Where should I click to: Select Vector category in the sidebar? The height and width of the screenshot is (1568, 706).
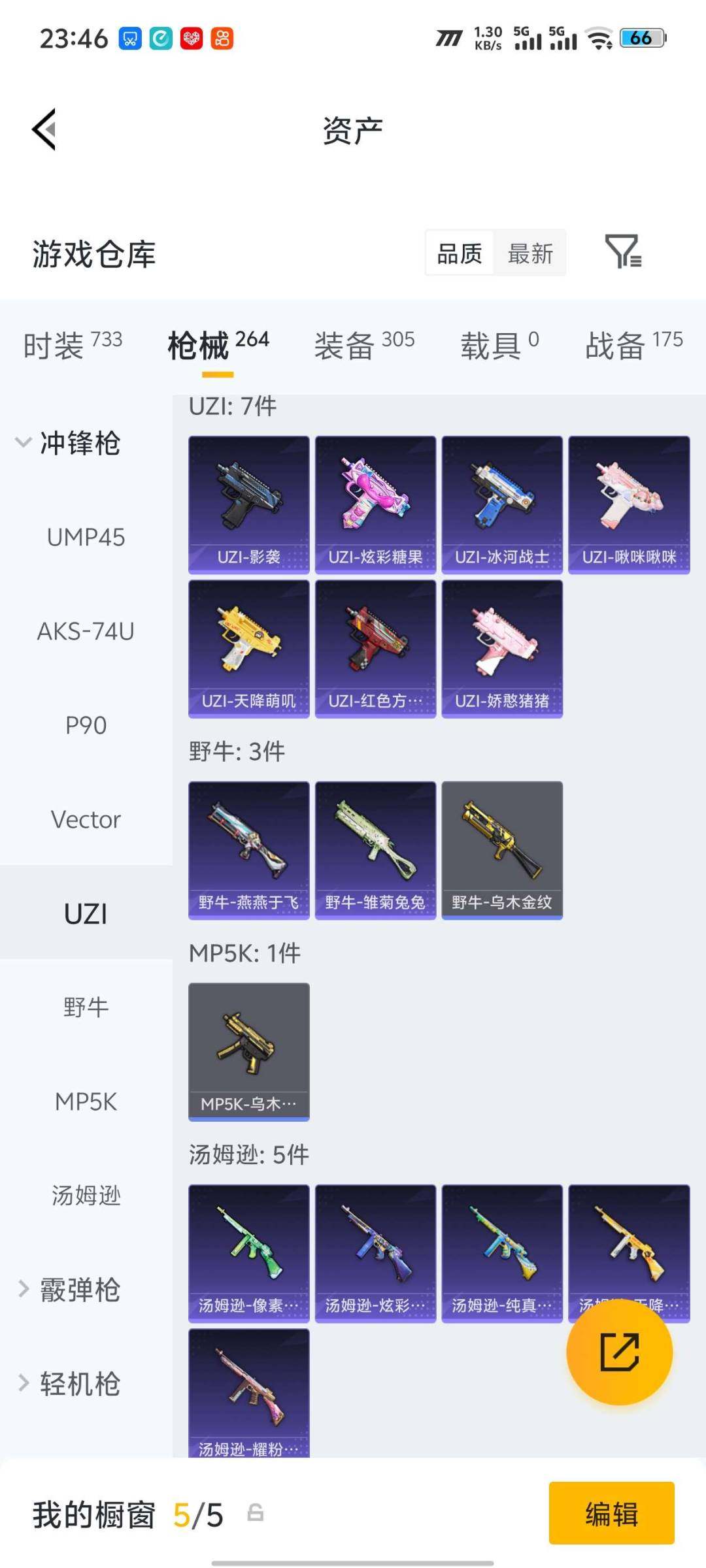[86, 819]
